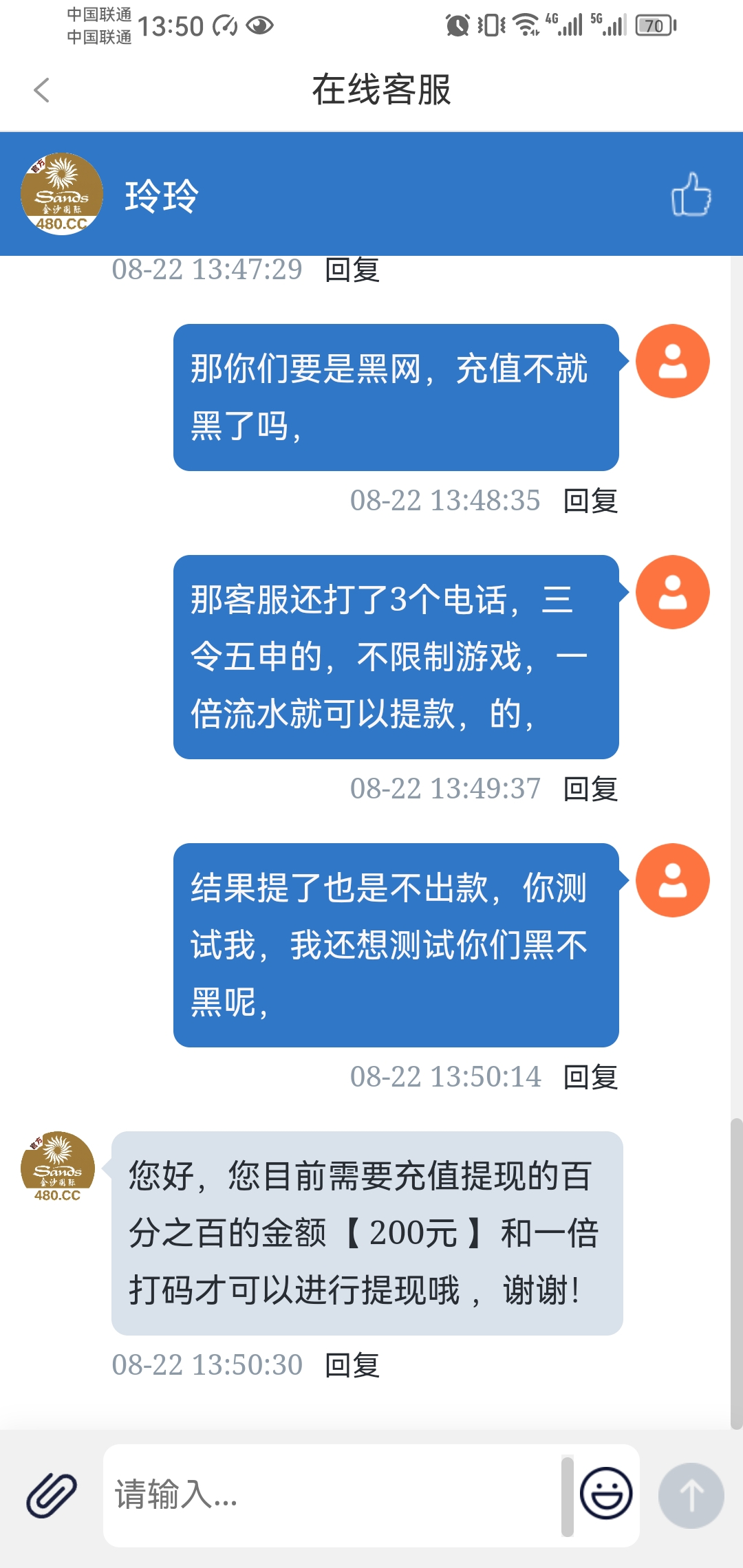Reply to the agent's 13:50:30 message
Image resolution: width=743 pixels, height=1568 pixels.
tap(352, 1365)
